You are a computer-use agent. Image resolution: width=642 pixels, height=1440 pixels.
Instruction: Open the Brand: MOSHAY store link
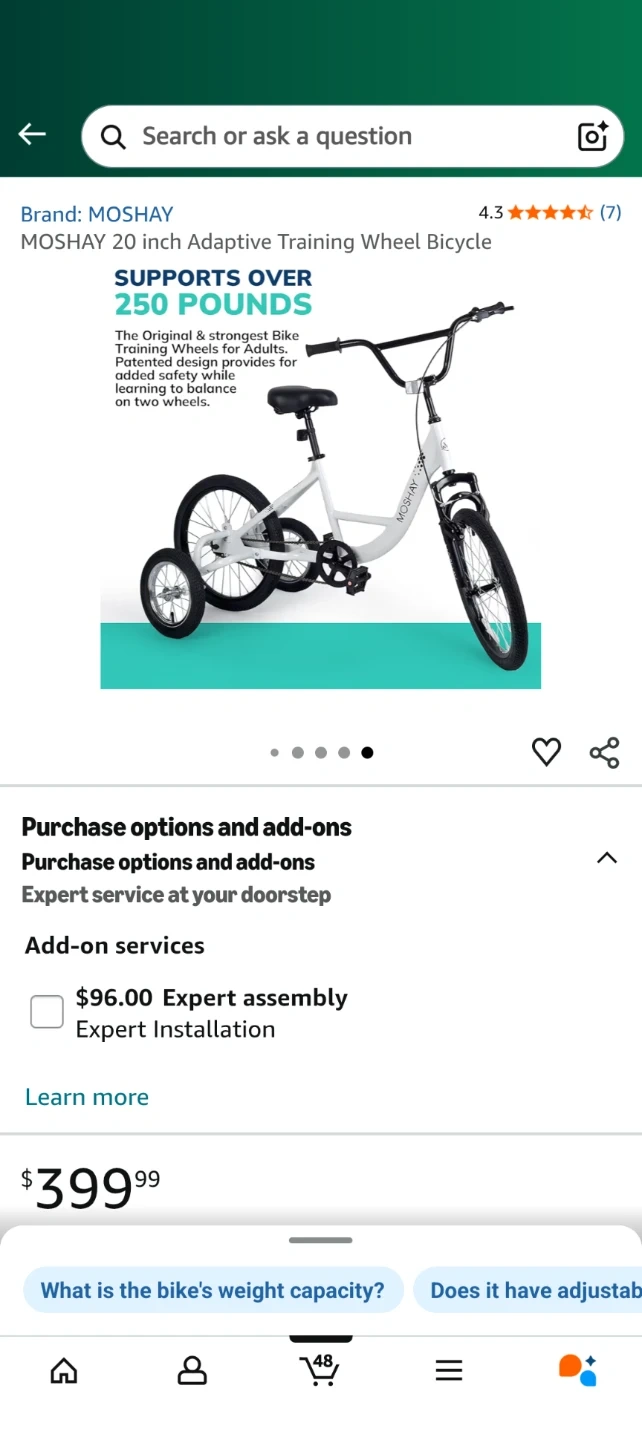click(x=97, y=214)
